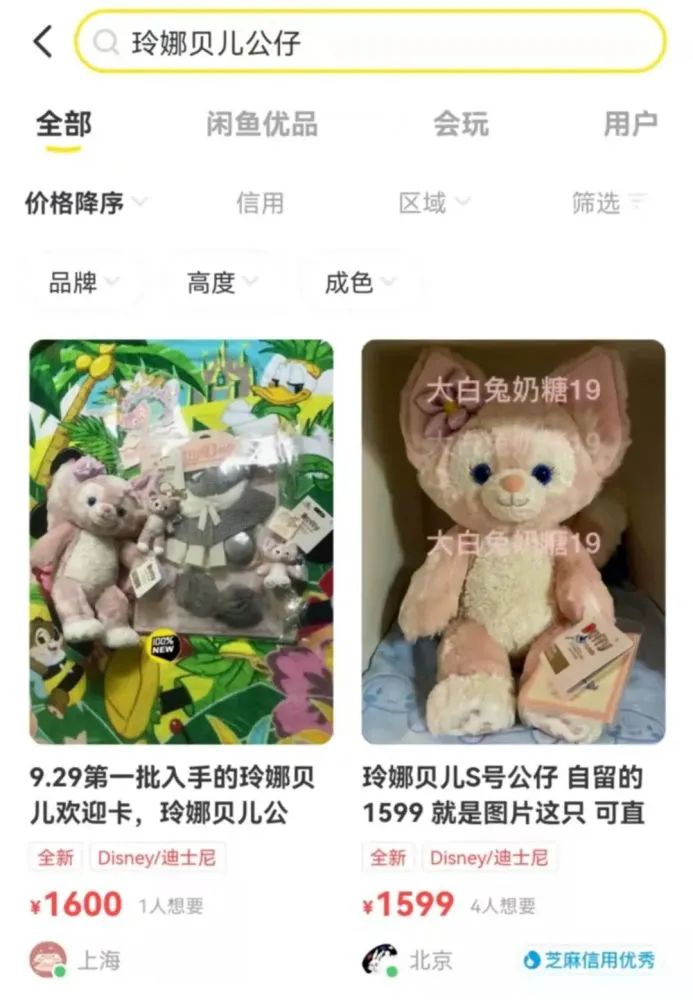Expand the 品牌 brand filter chip

[x=83, y=282]
